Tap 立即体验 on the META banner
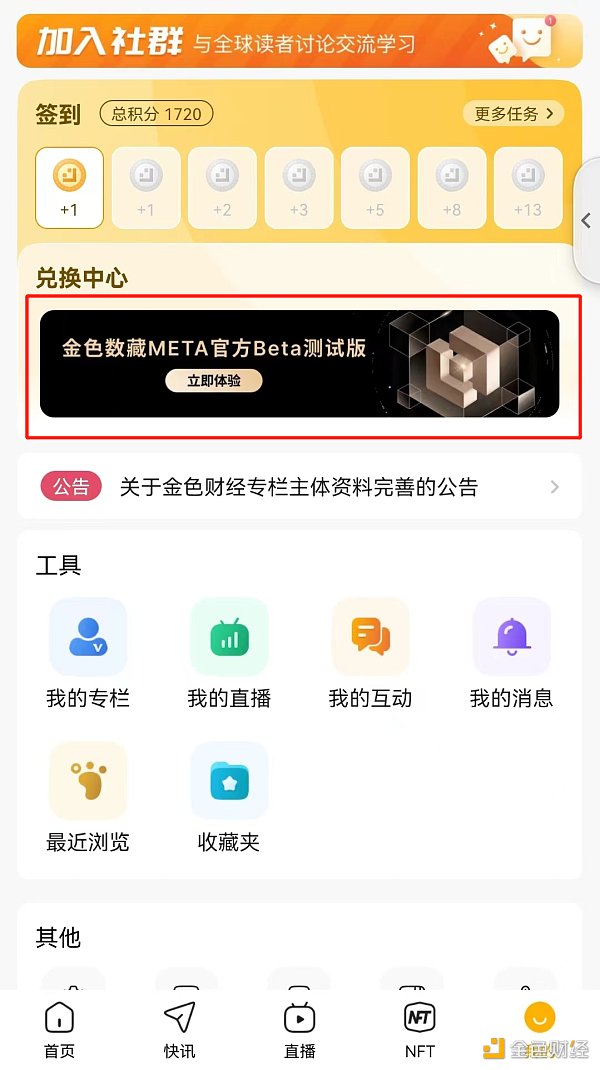This screenshot has height=1070, width=600. (x=214, y=381)
